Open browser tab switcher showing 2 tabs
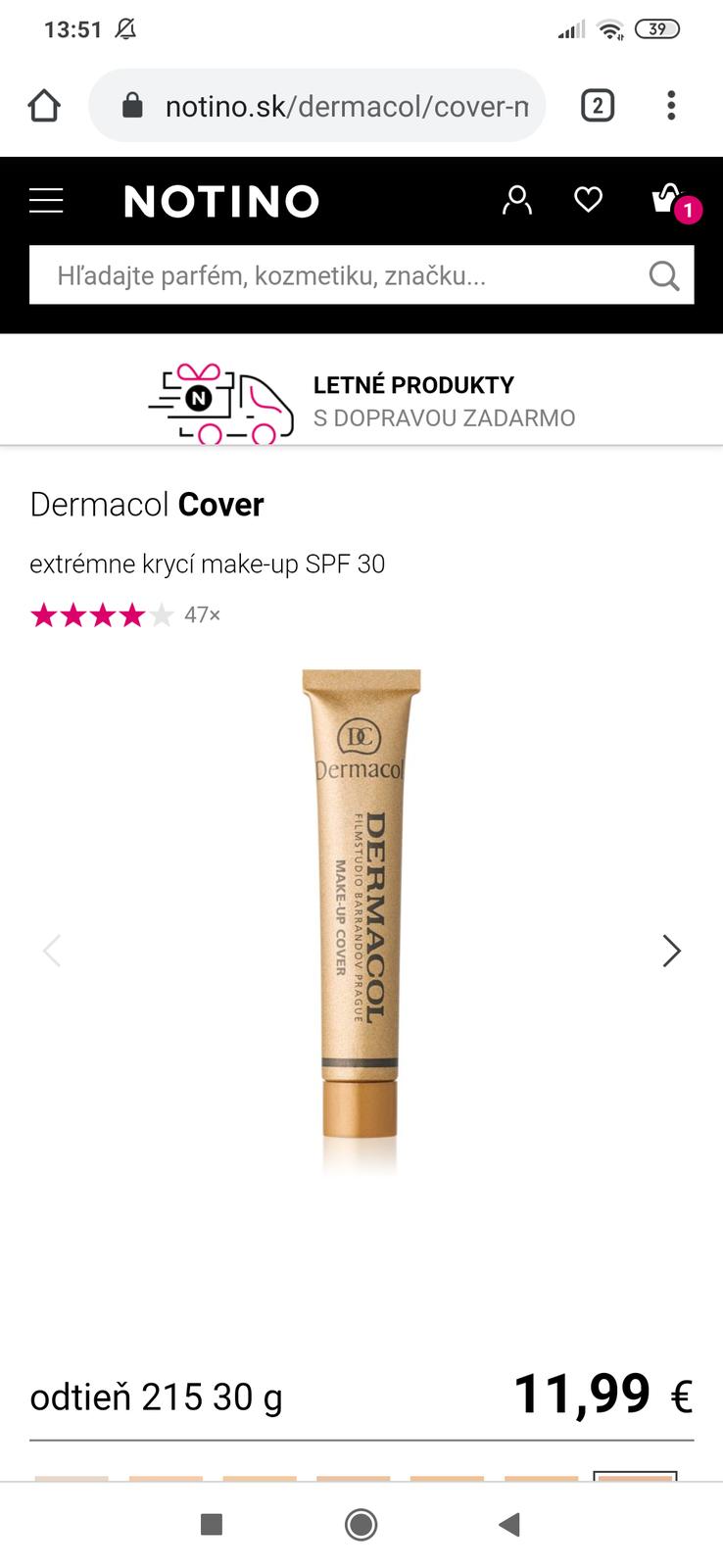 coord(598,105)
